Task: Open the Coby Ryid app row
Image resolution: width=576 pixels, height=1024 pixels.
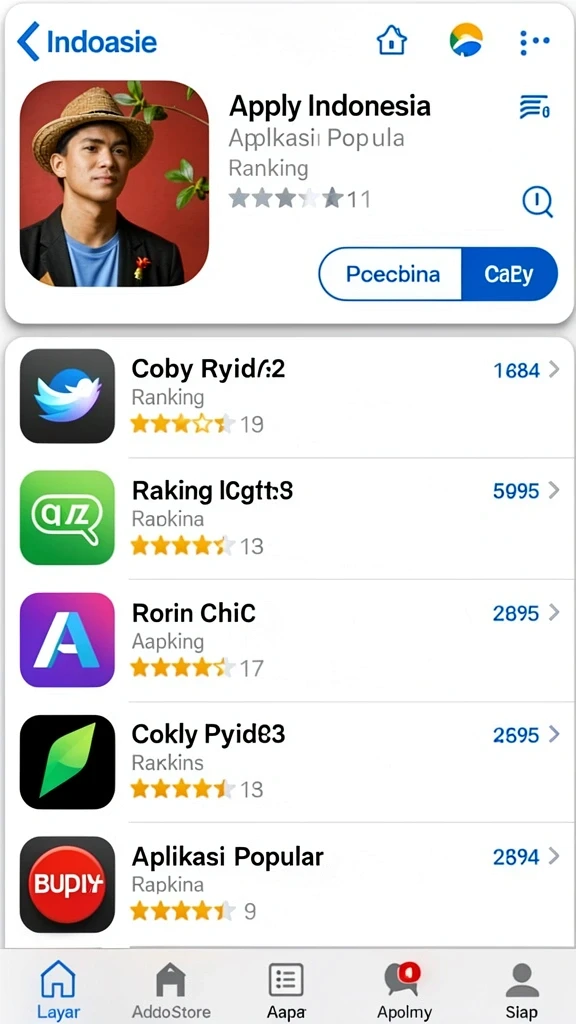Action: 290,396
